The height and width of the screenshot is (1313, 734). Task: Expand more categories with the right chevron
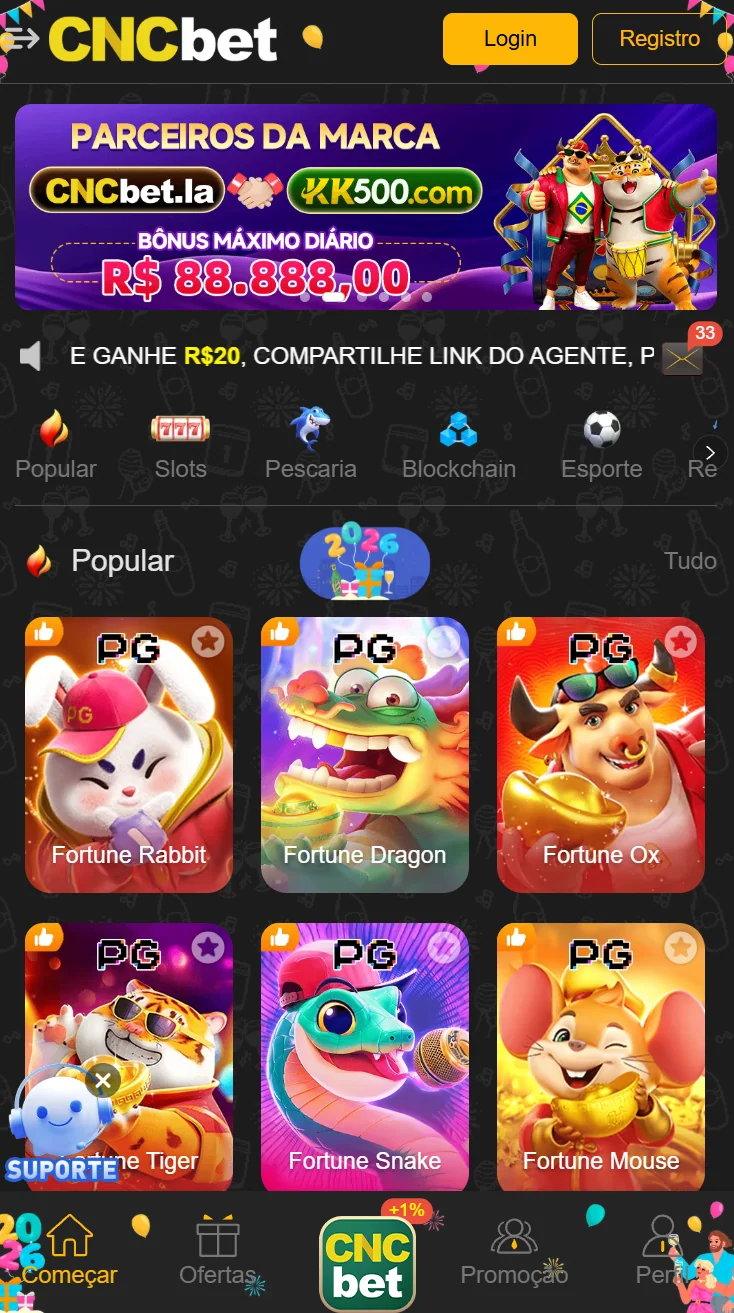[x=710, y=452]
